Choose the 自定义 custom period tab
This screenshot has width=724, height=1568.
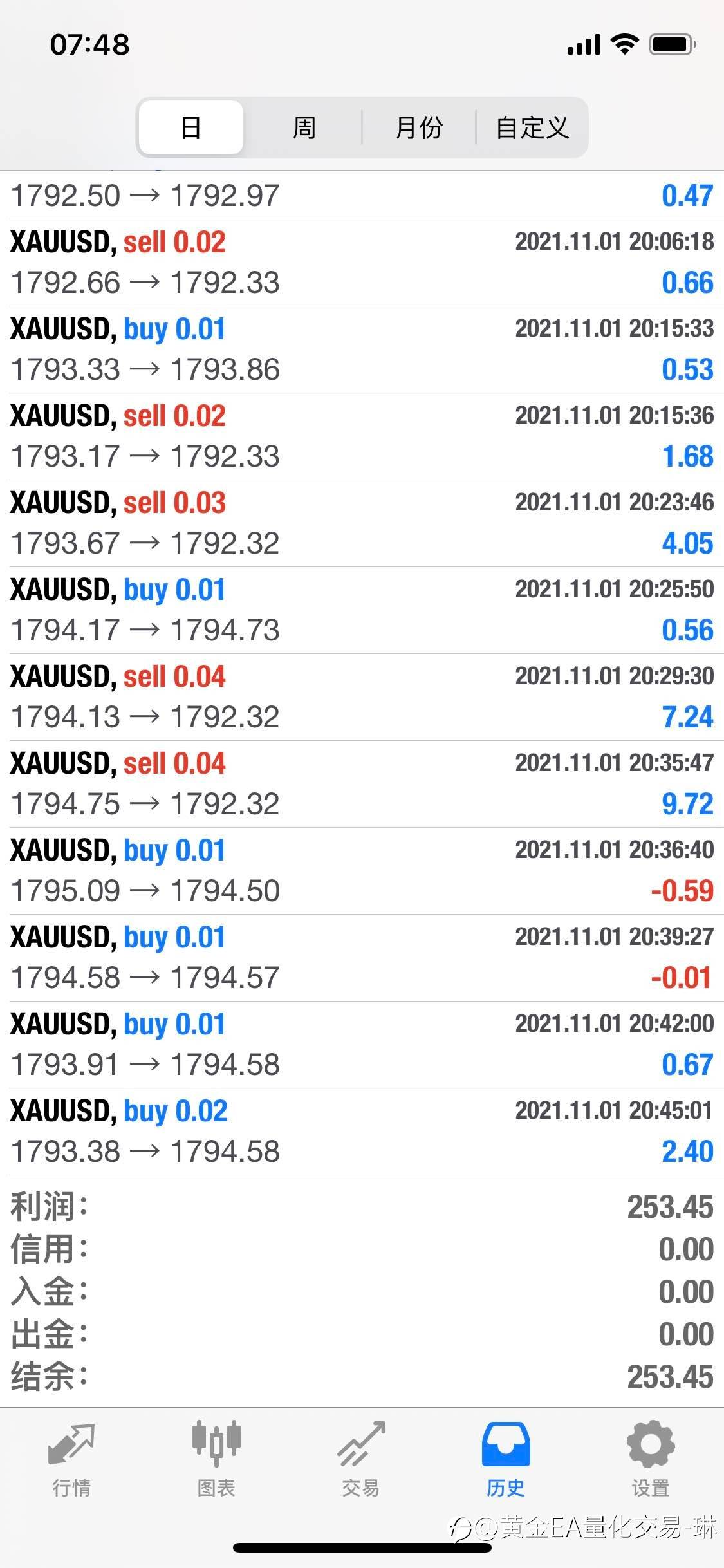coord(532,127)
